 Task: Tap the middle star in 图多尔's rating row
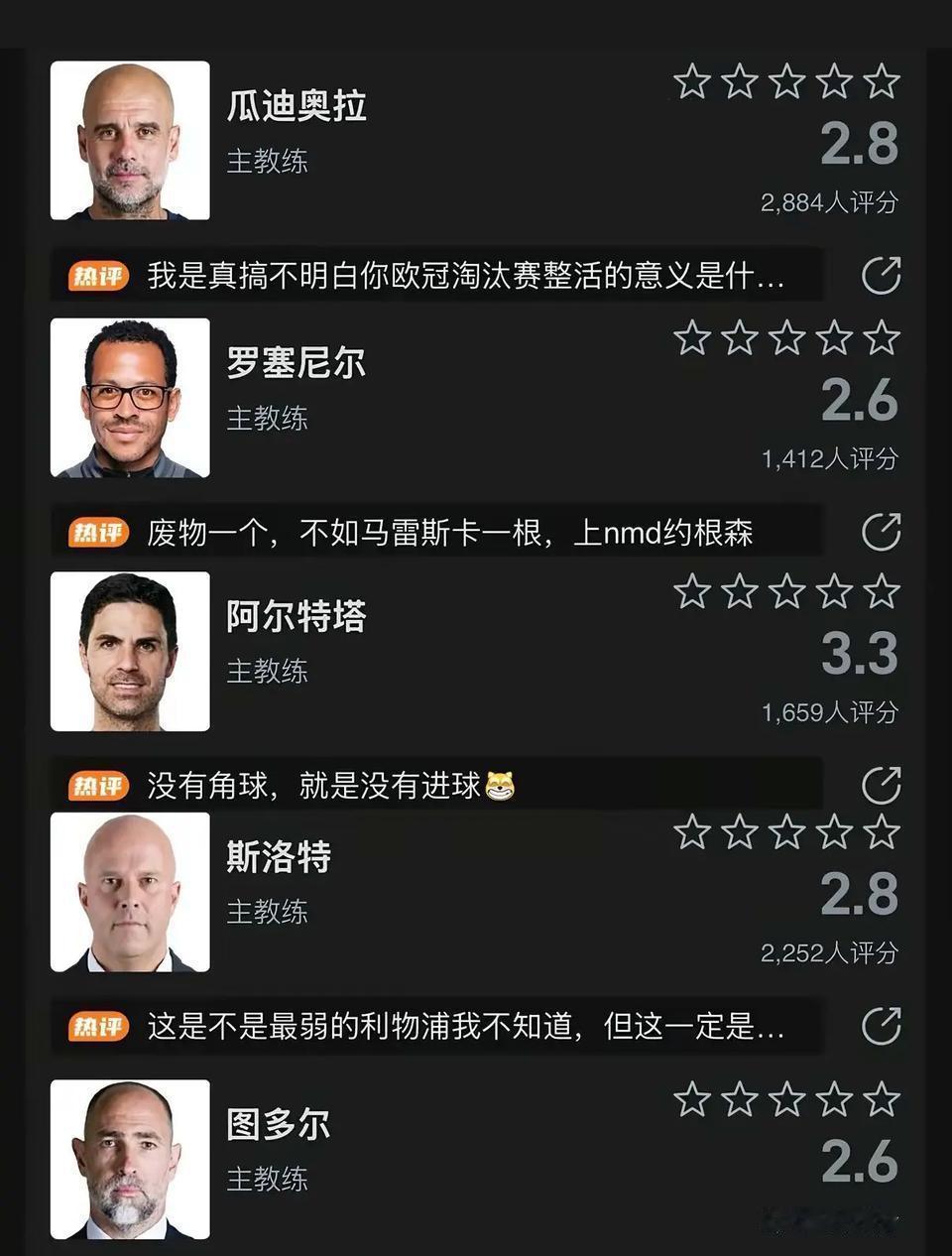[x=788, y=1100]
